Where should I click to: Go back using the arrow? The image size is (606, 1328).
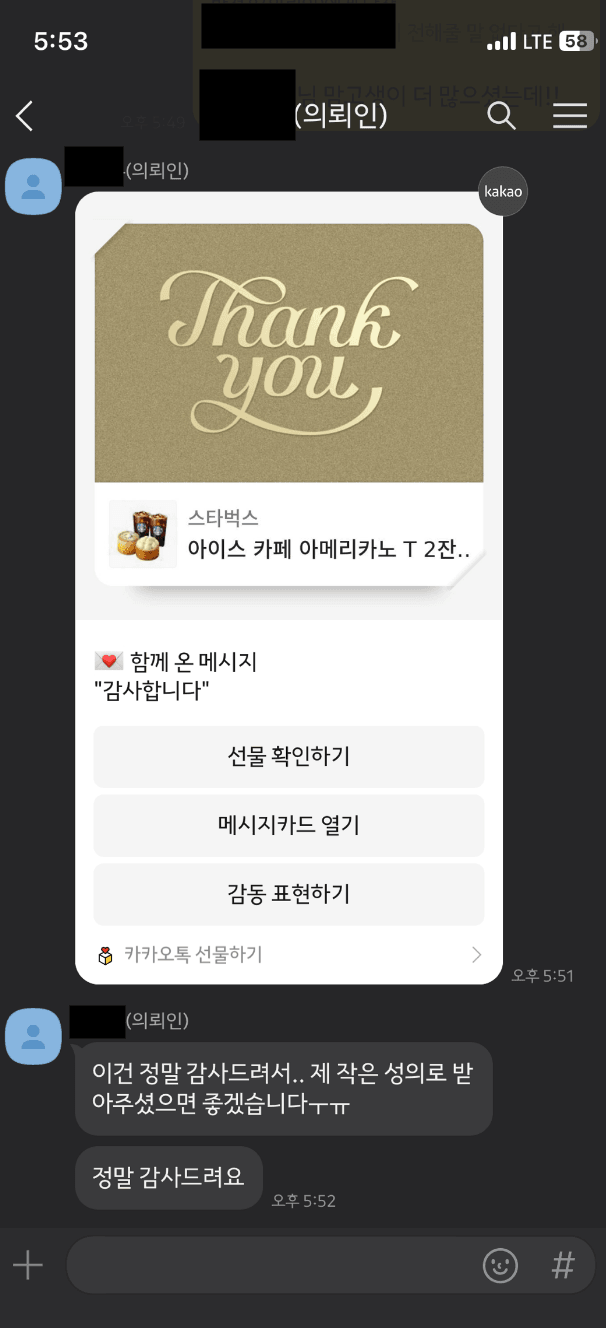25,116
